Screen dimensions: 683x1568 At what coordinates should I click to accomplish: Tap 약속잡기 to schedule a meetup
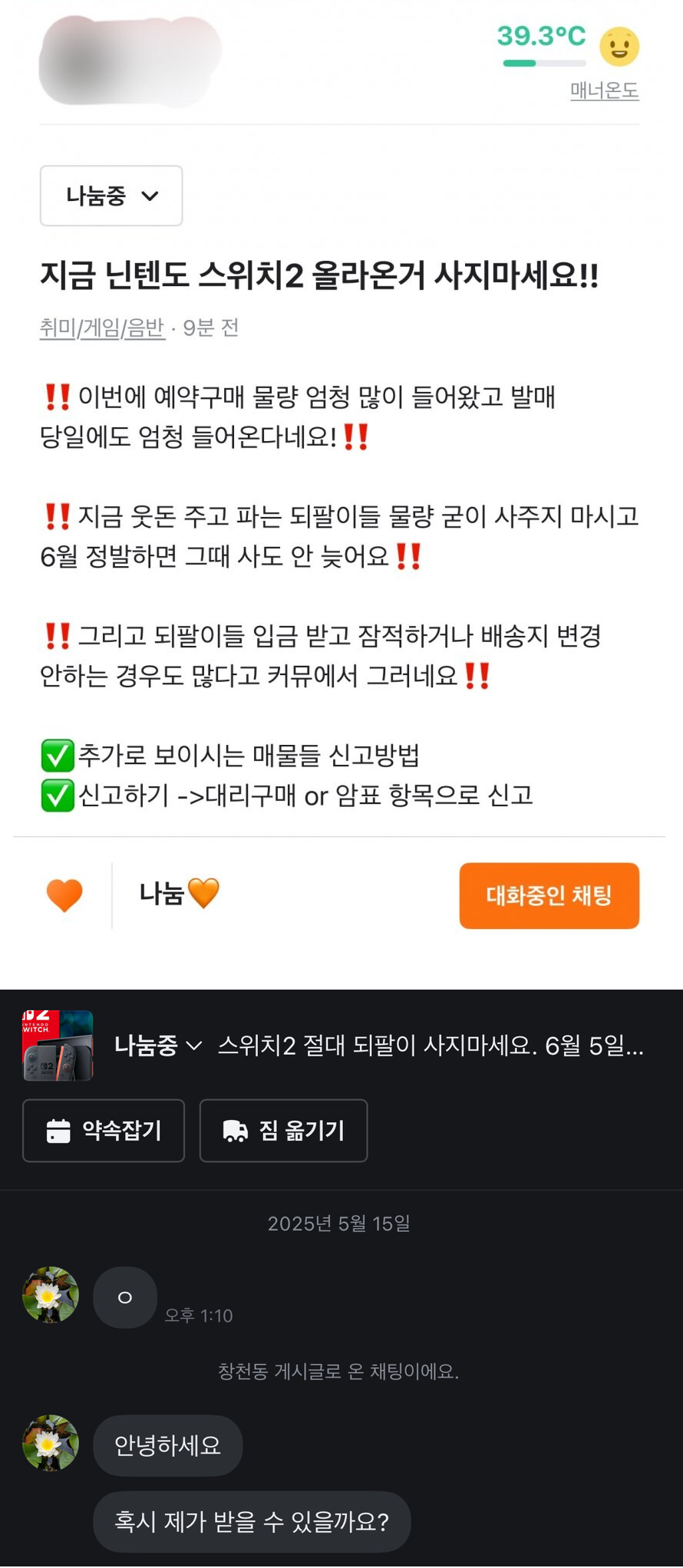[x=104, y=1131]
